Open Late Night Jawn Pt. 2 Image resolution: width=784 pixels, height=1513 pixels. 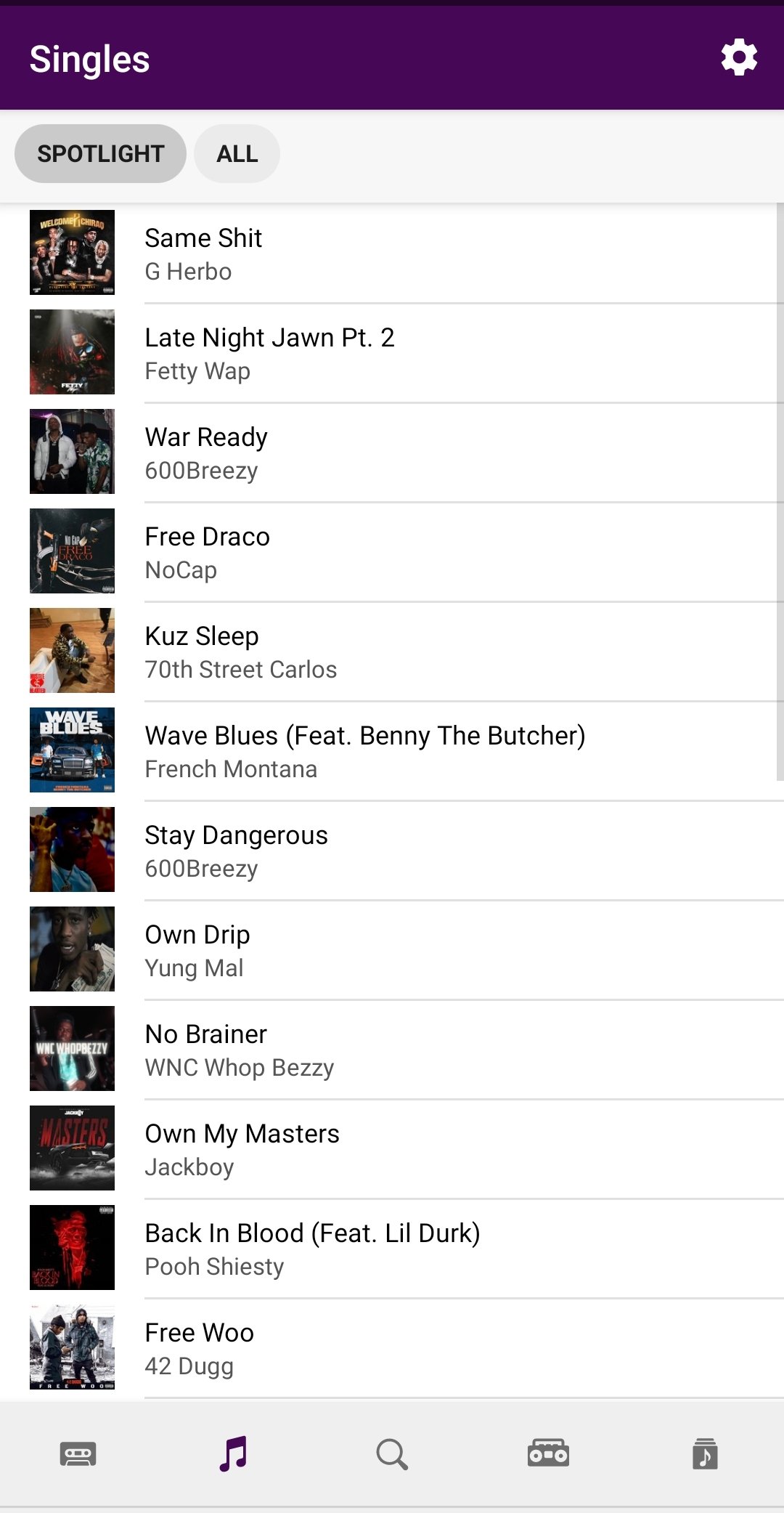[392, 353]
